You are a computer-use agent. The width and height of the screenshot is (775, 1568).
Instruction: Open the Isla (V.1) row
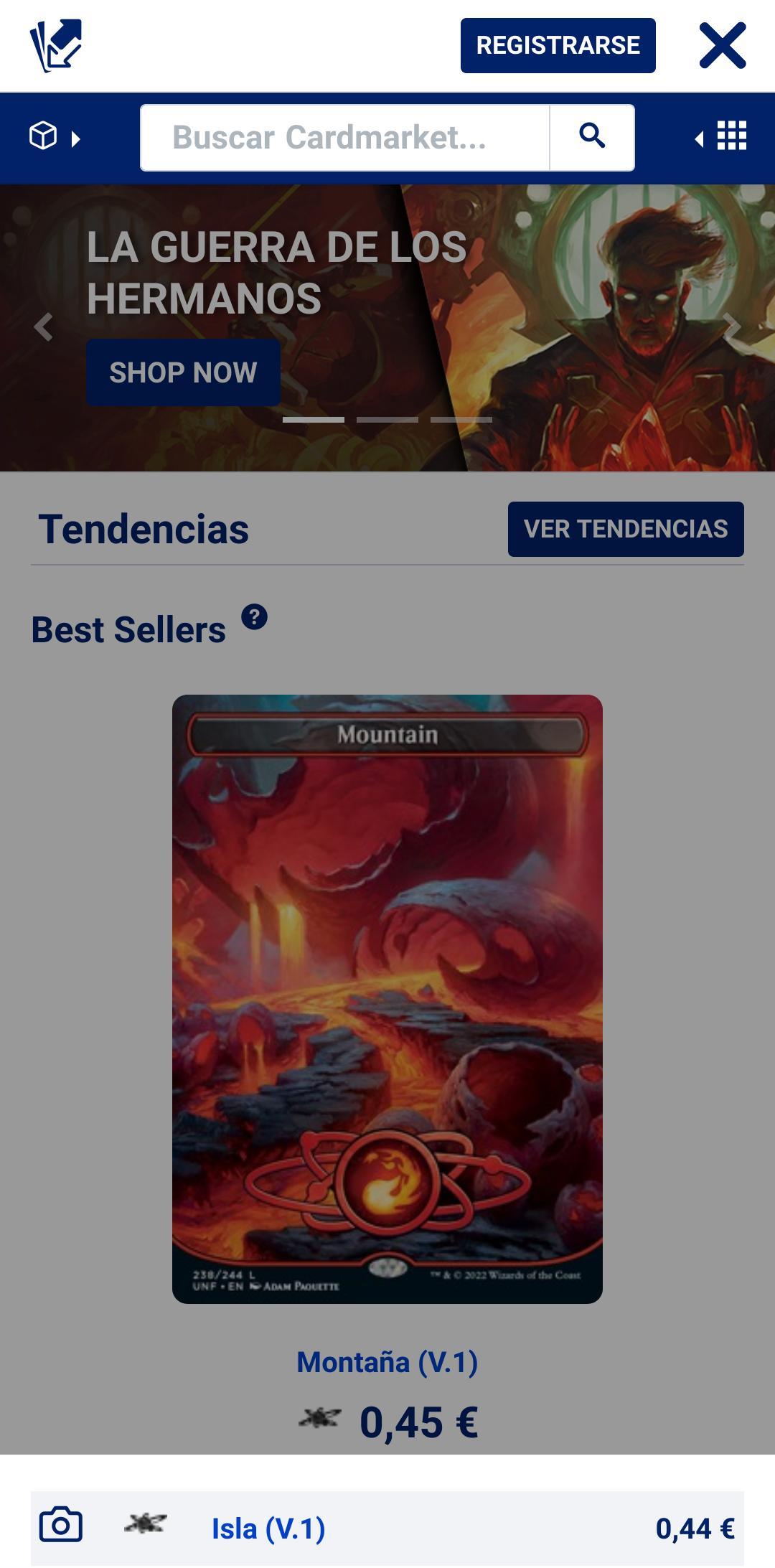coord(268,1529)
